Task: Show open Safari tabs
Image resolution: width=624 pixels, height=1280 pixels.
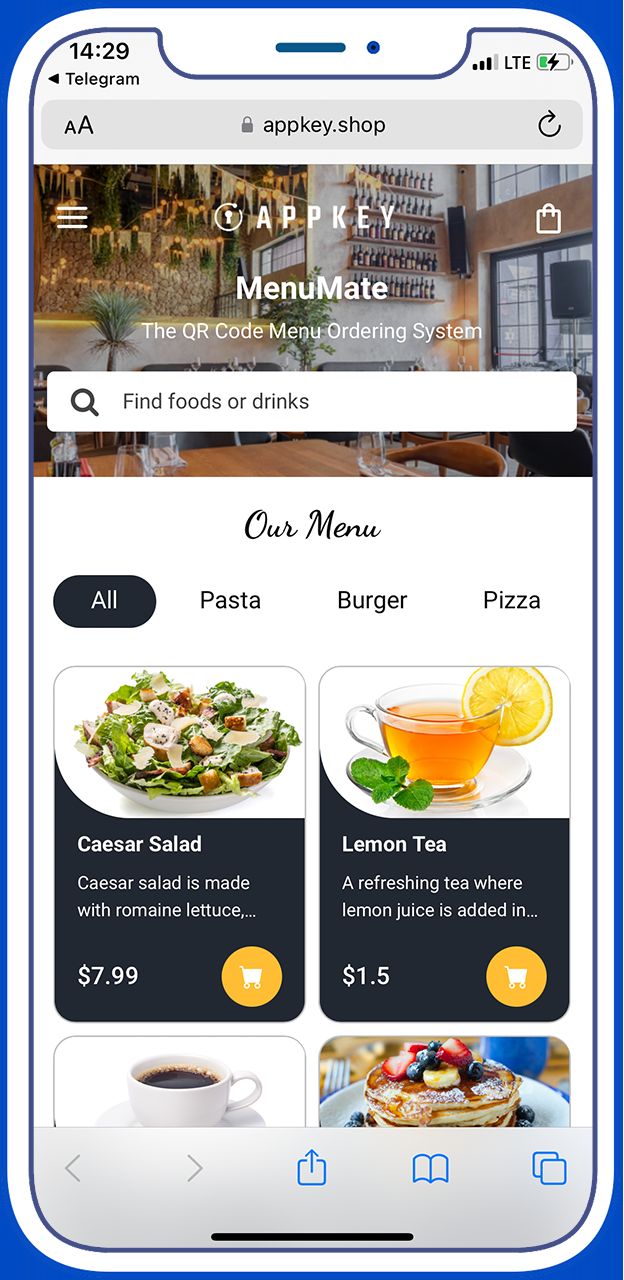Action: (549, 1167)
